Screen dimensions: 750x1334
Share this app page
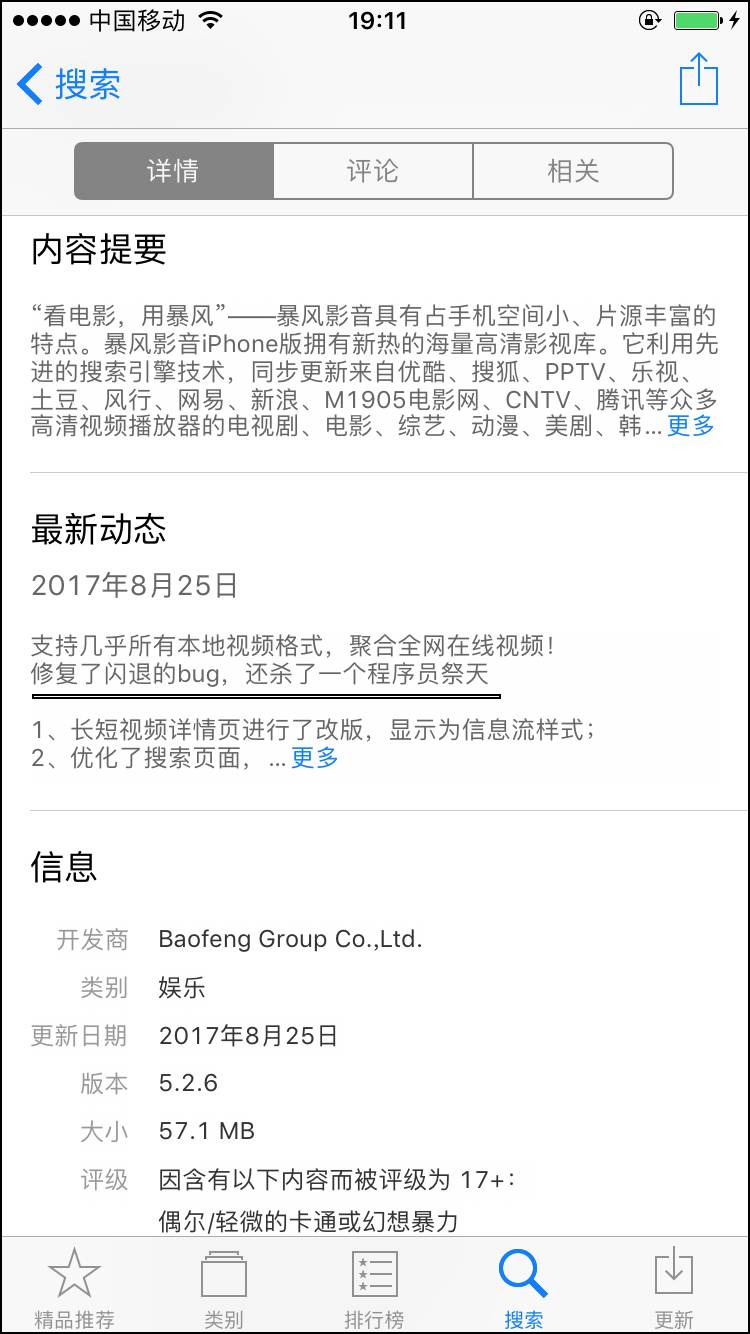click(698, 80)
